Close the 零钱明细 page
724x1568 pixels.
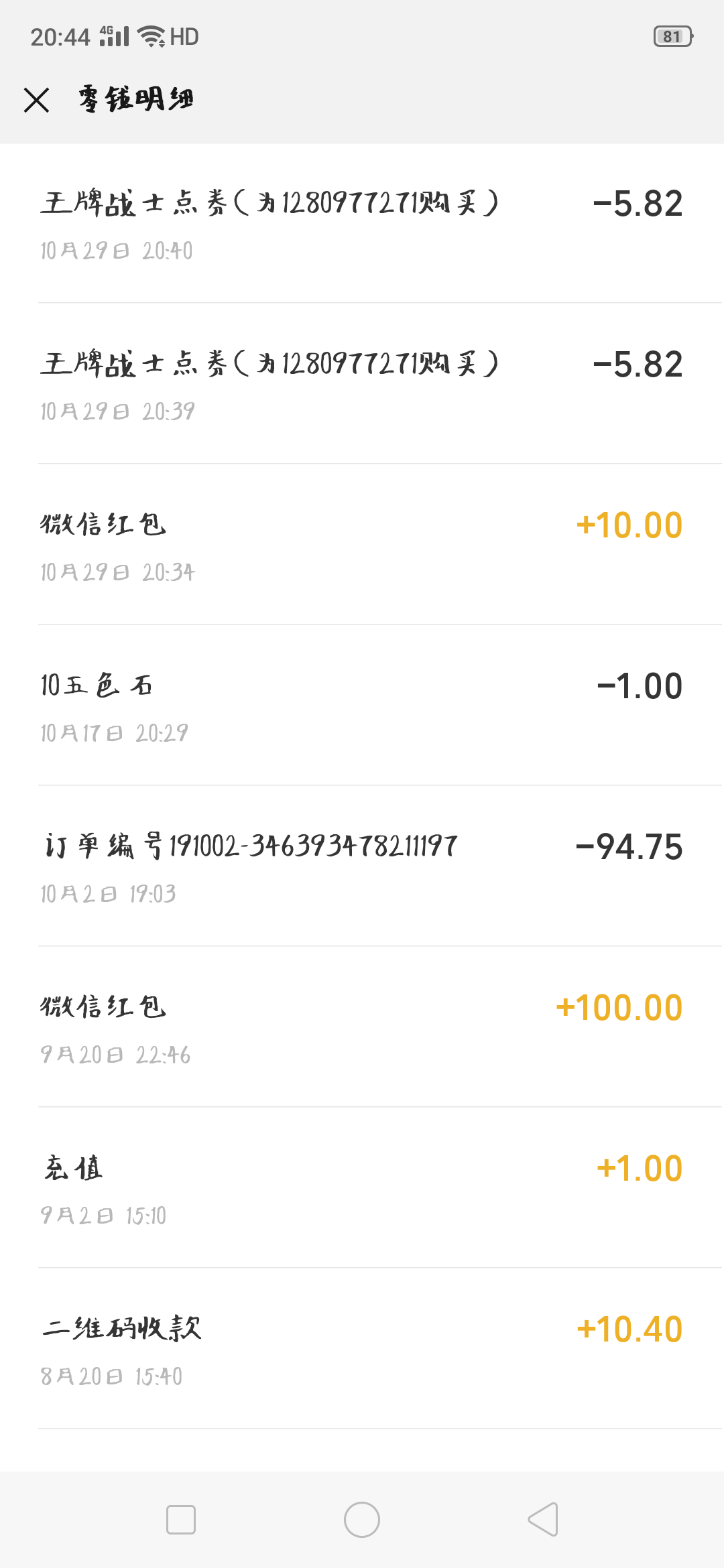click(36, 100)
